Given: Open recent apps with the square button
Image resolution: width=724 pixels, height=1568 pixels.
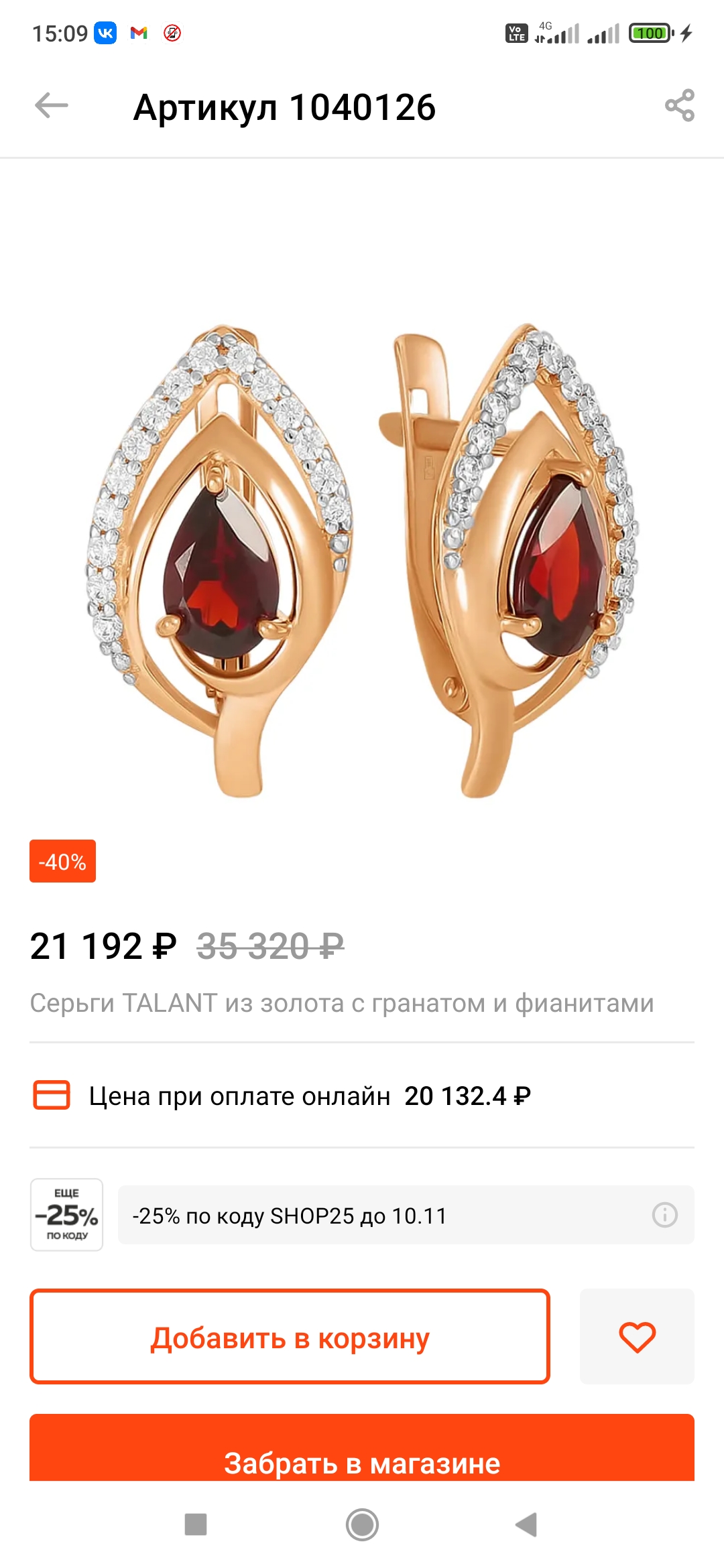Looking at the screenshot, I should click(x=196, y=1525).
